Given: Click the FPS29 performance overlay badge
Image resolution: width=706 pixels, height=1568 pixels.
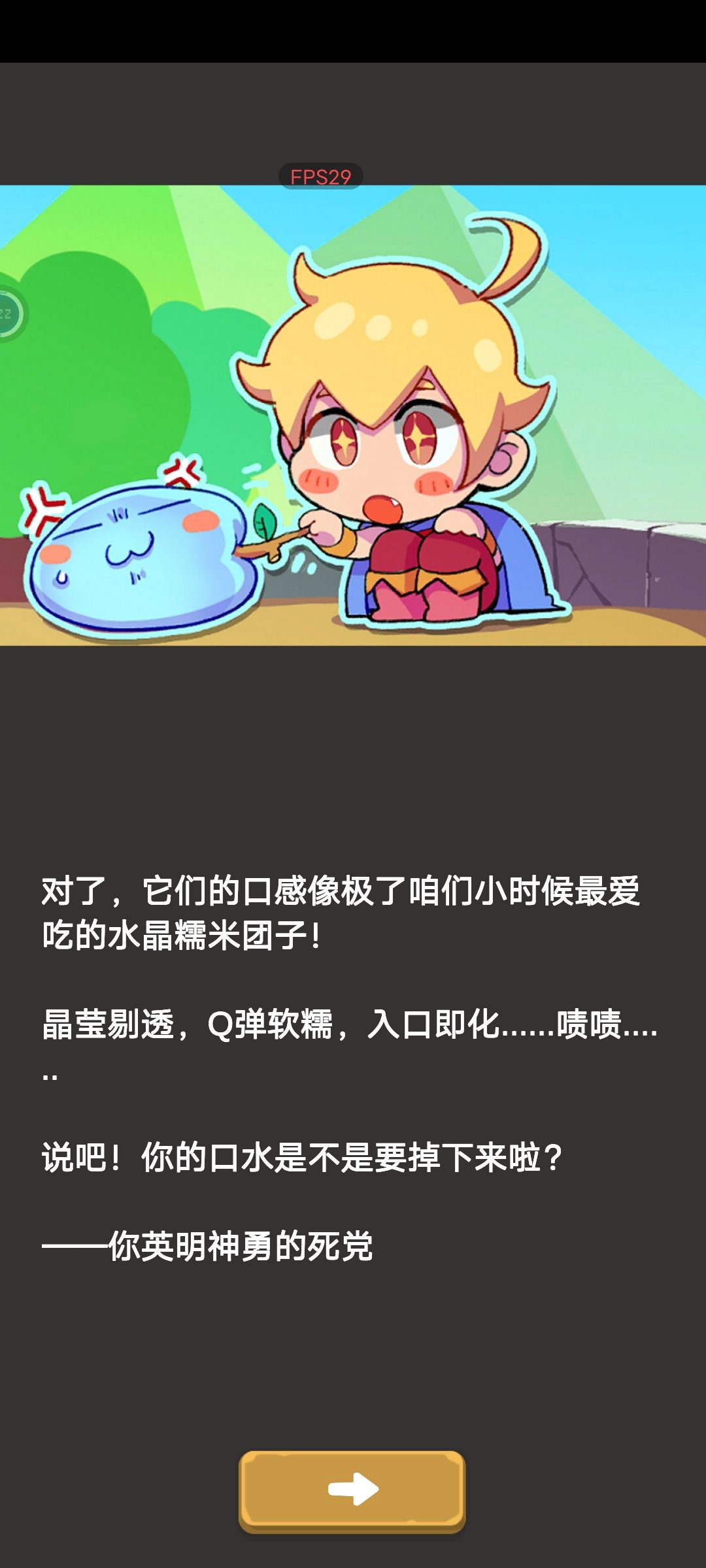Looking at the screenshot, I should (320, 176).
